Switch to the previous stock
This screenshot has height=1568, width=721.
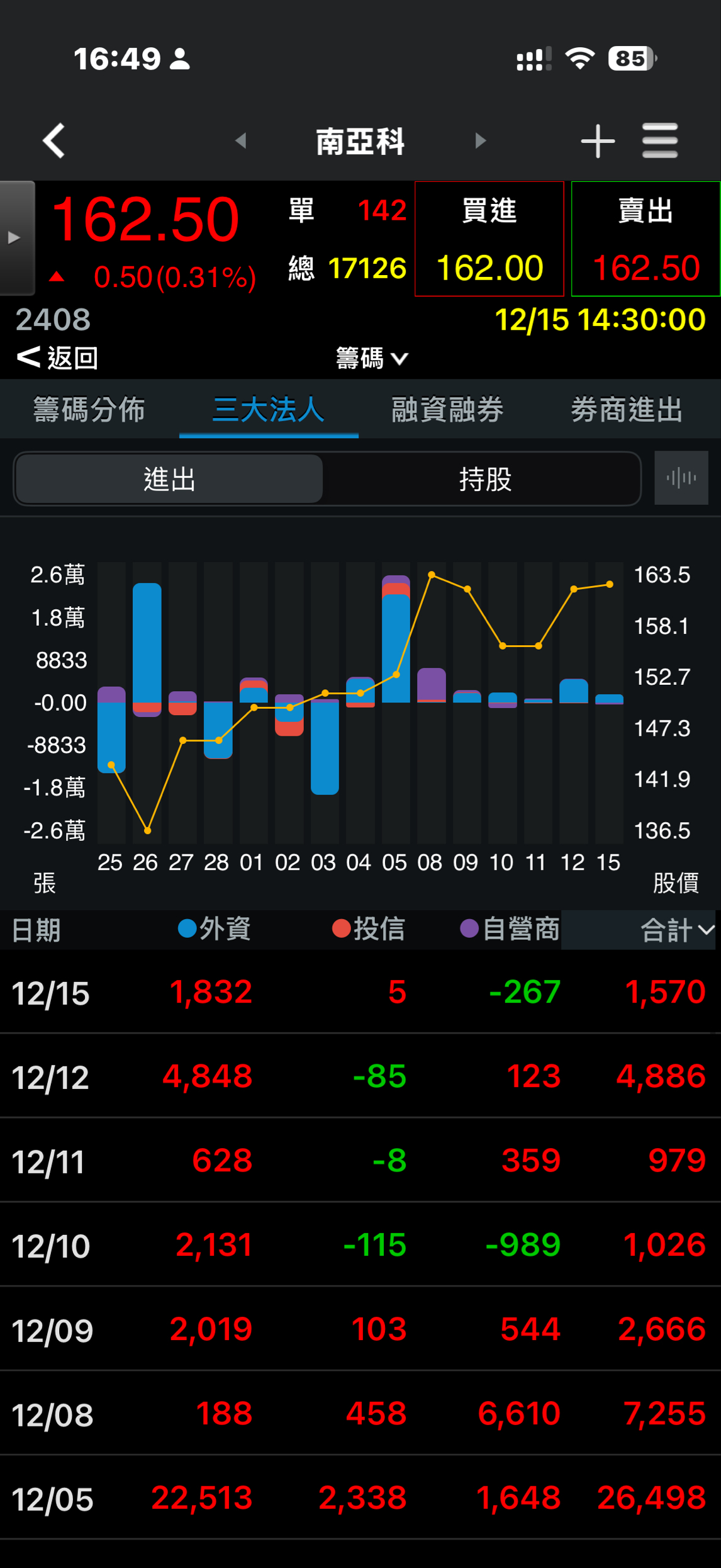coord(240,140)
